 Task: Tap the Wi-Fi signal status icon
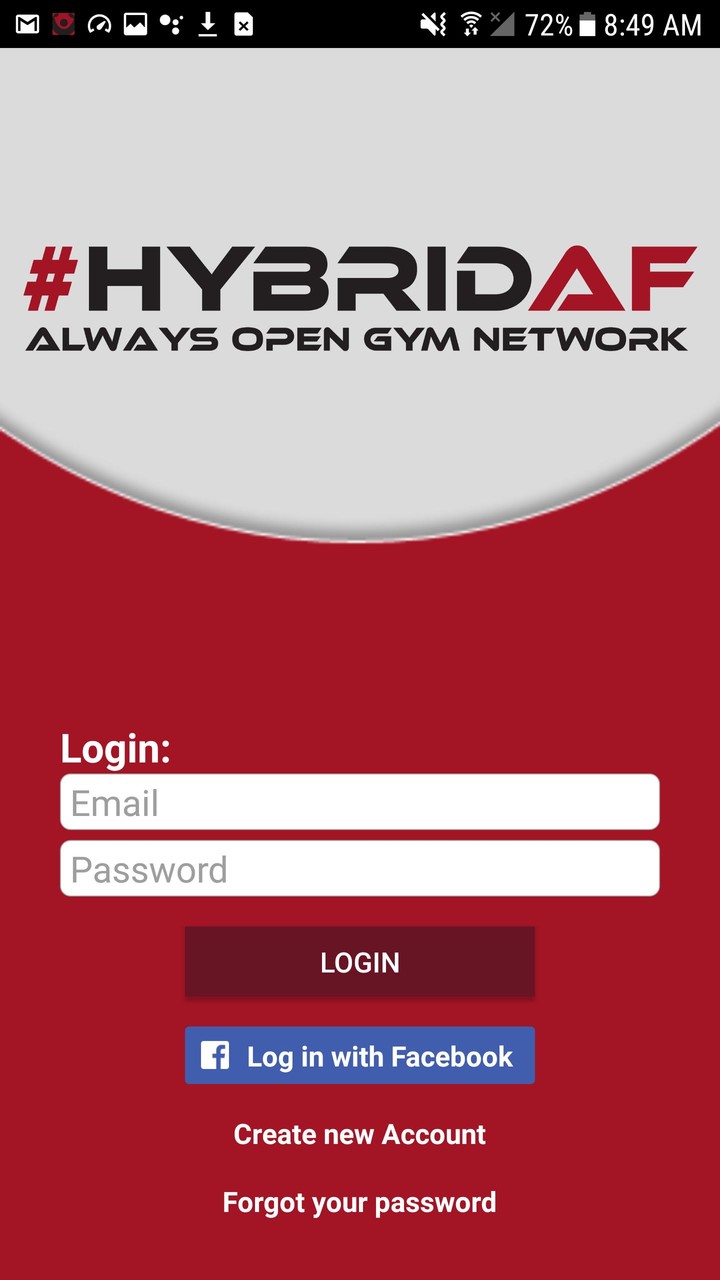472,23
